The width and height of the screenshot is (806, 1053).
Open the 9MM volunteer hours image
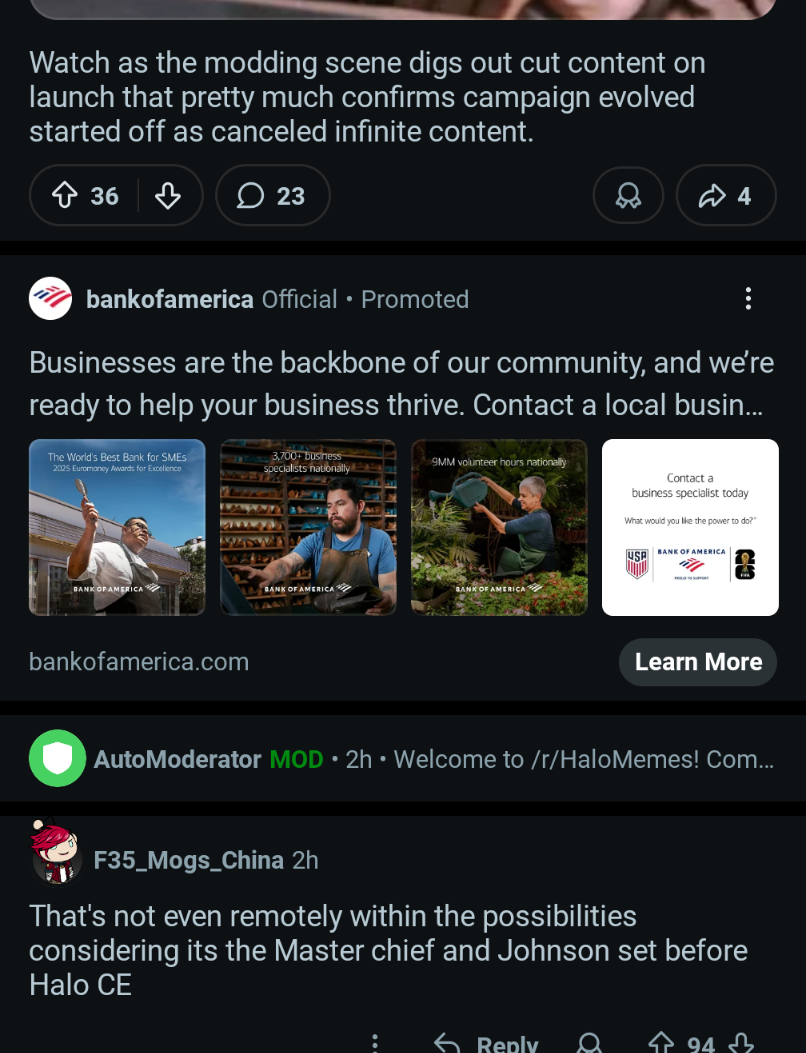click(x=499, y=527)
